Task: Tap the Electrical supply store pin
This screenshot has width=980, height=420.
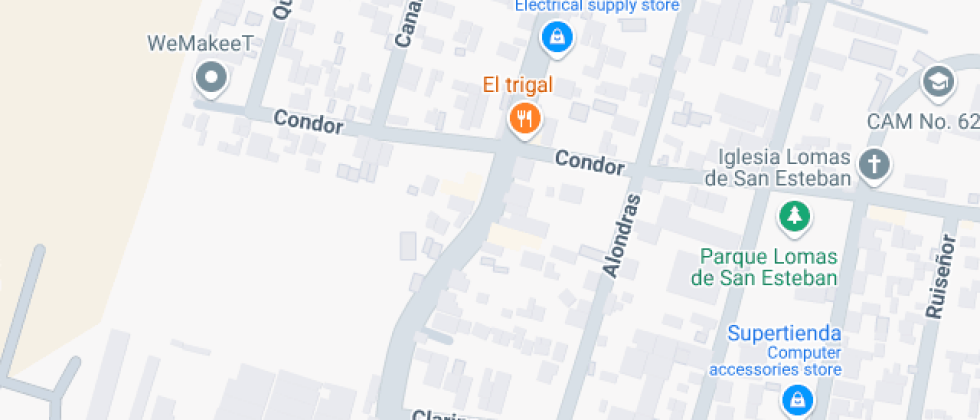Action: (x=555, y=37)
